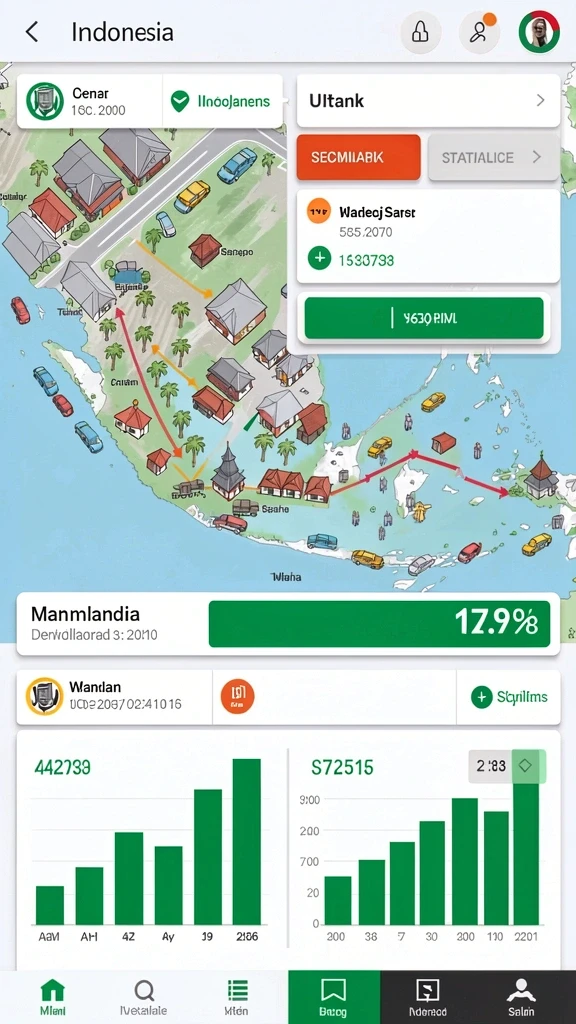Screen dimensions: 576x1024
Task: Switch to the Bacog tab
Action: [334, 998]
